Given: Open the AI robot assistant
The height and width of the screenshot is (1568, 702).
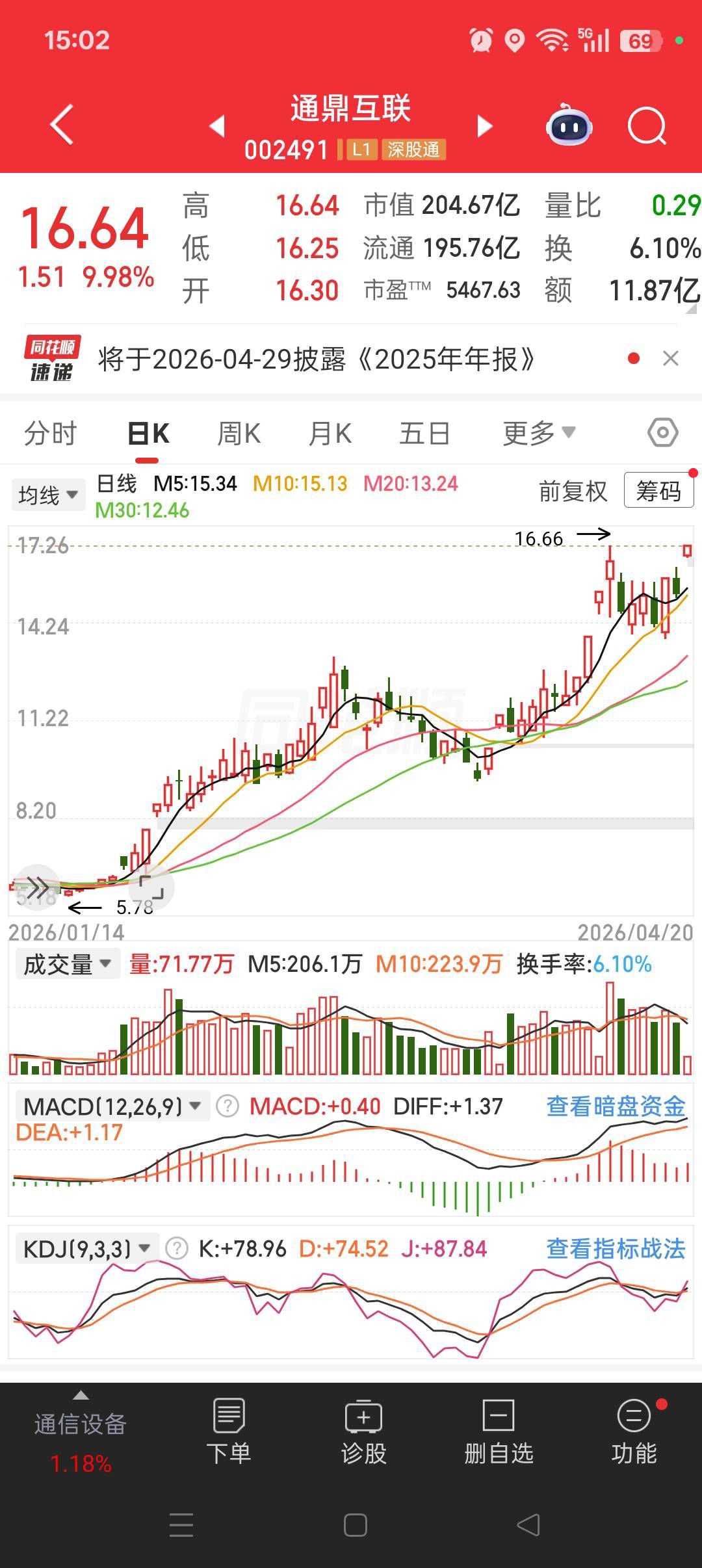Looking at the screenshot, I should [x=569, y=125].
